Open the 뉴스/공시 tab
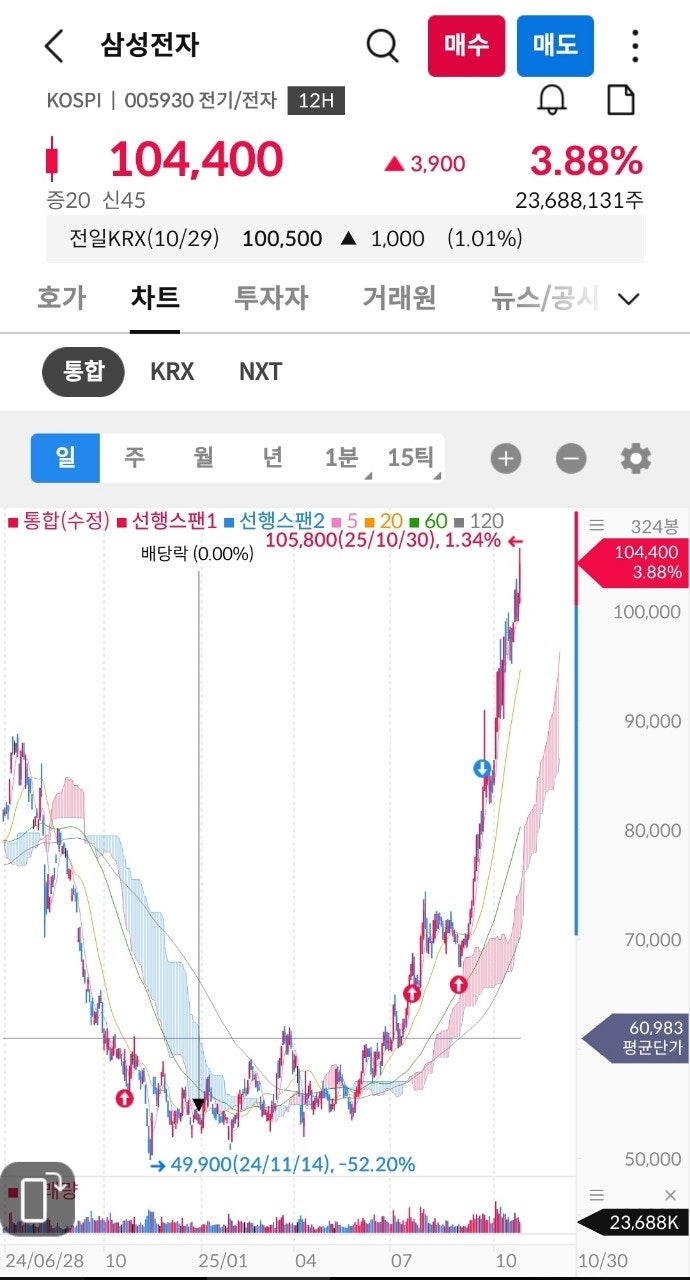 tap(545, 298)
